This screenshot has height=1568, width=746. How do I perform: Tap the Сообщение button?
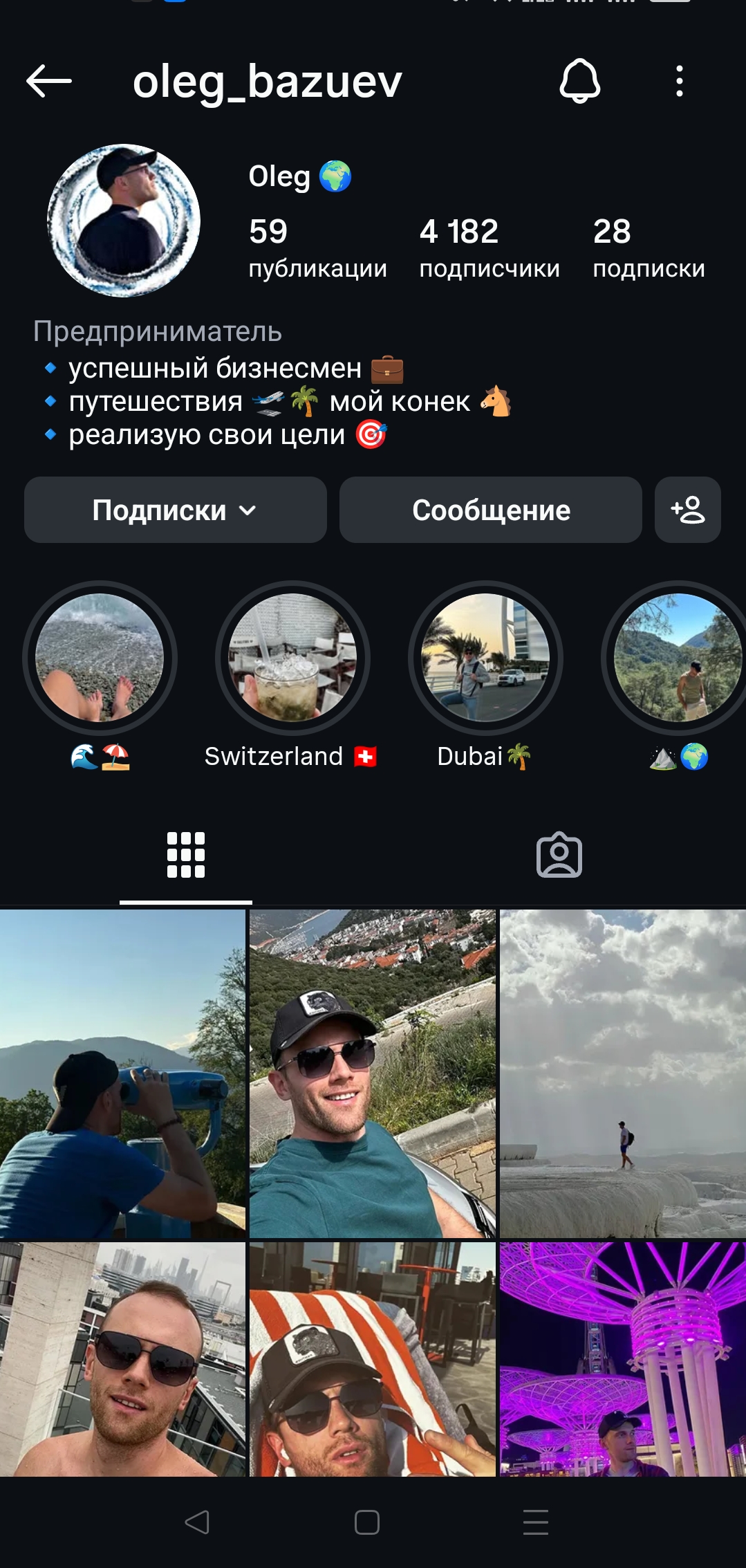click(x=491, y=510)
